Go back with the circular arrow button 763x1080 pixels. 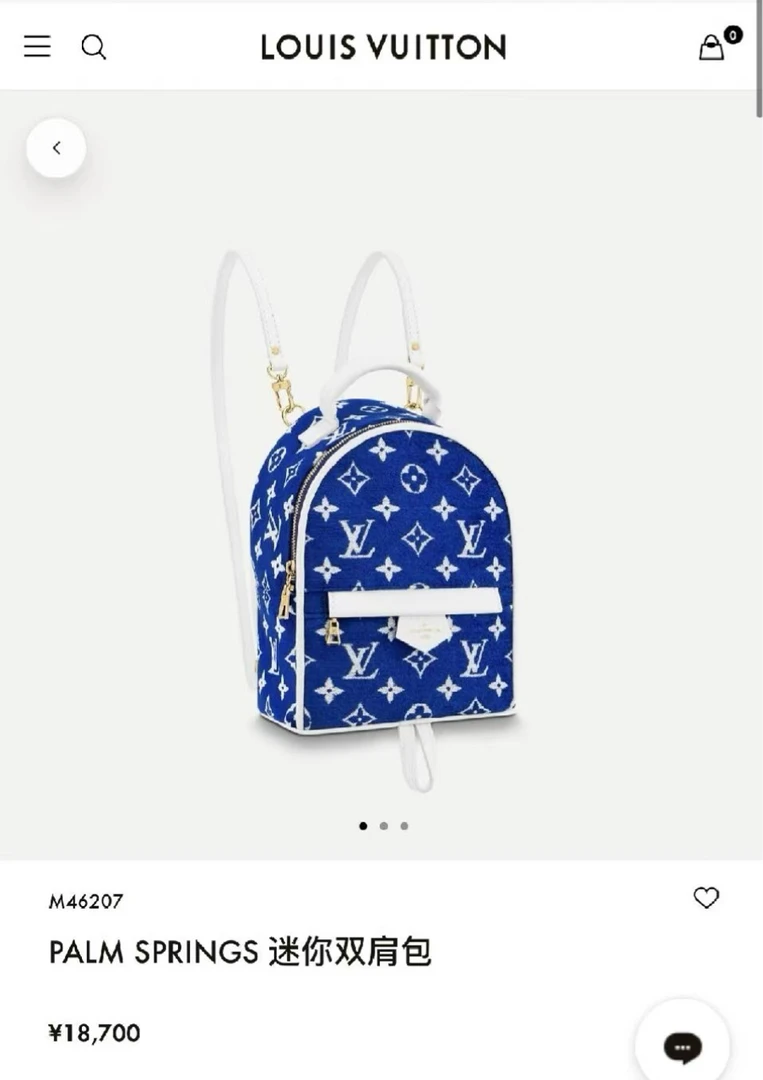point(56,148)
